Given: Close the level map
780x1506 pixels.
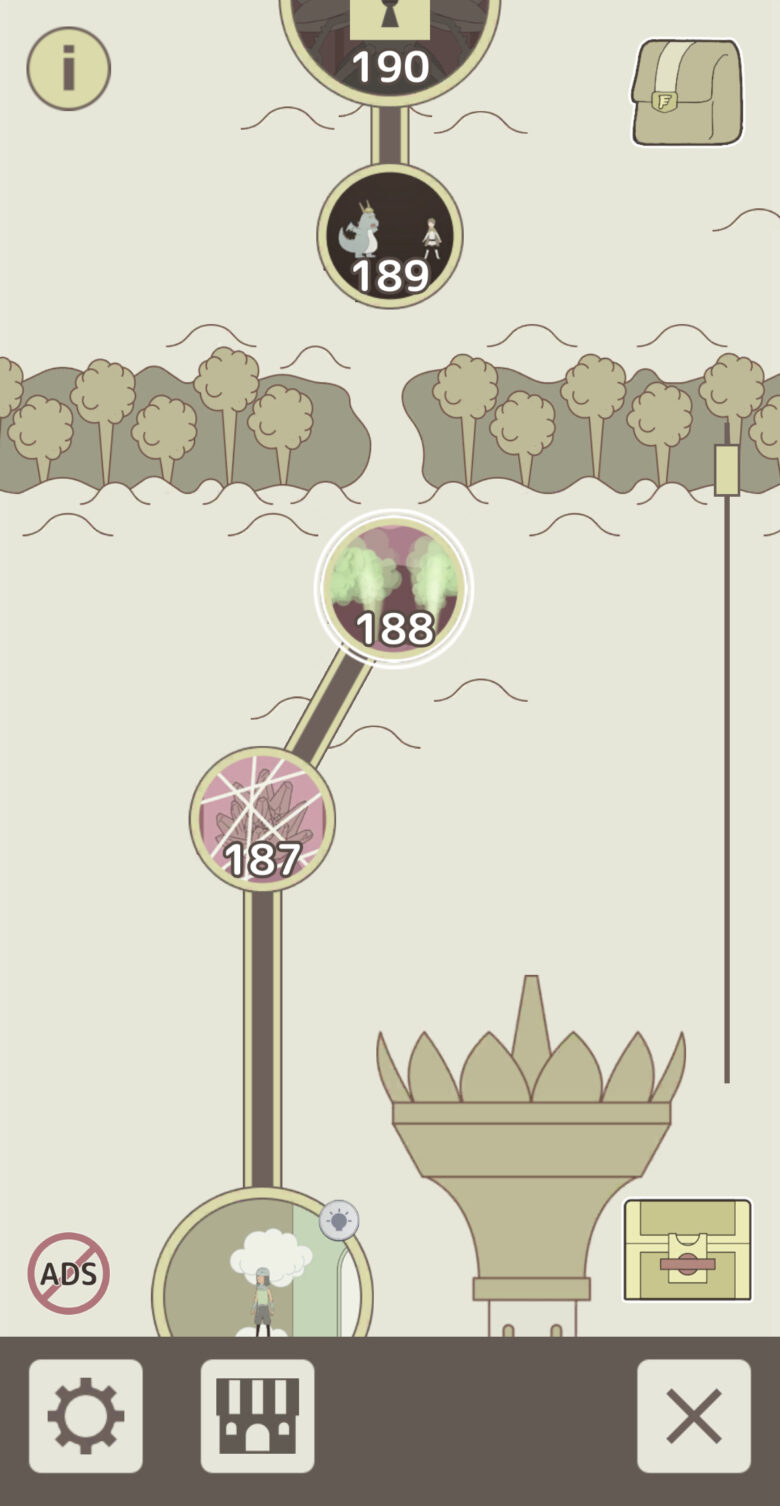Looking at the screenshot, I should (x=694, y=1416).
